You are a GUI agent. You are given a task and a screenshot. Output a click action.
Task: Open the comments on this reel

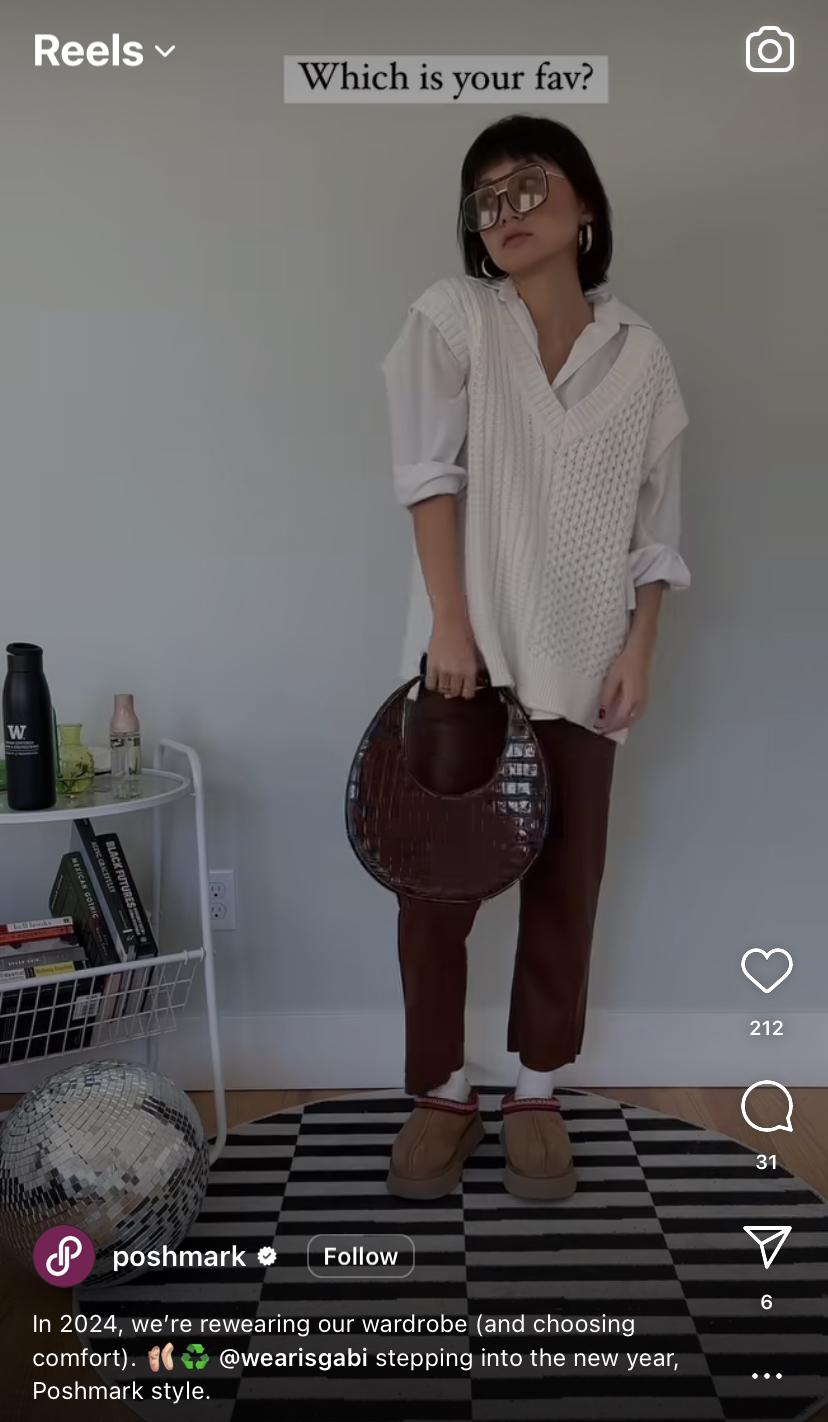[766, 1107]
